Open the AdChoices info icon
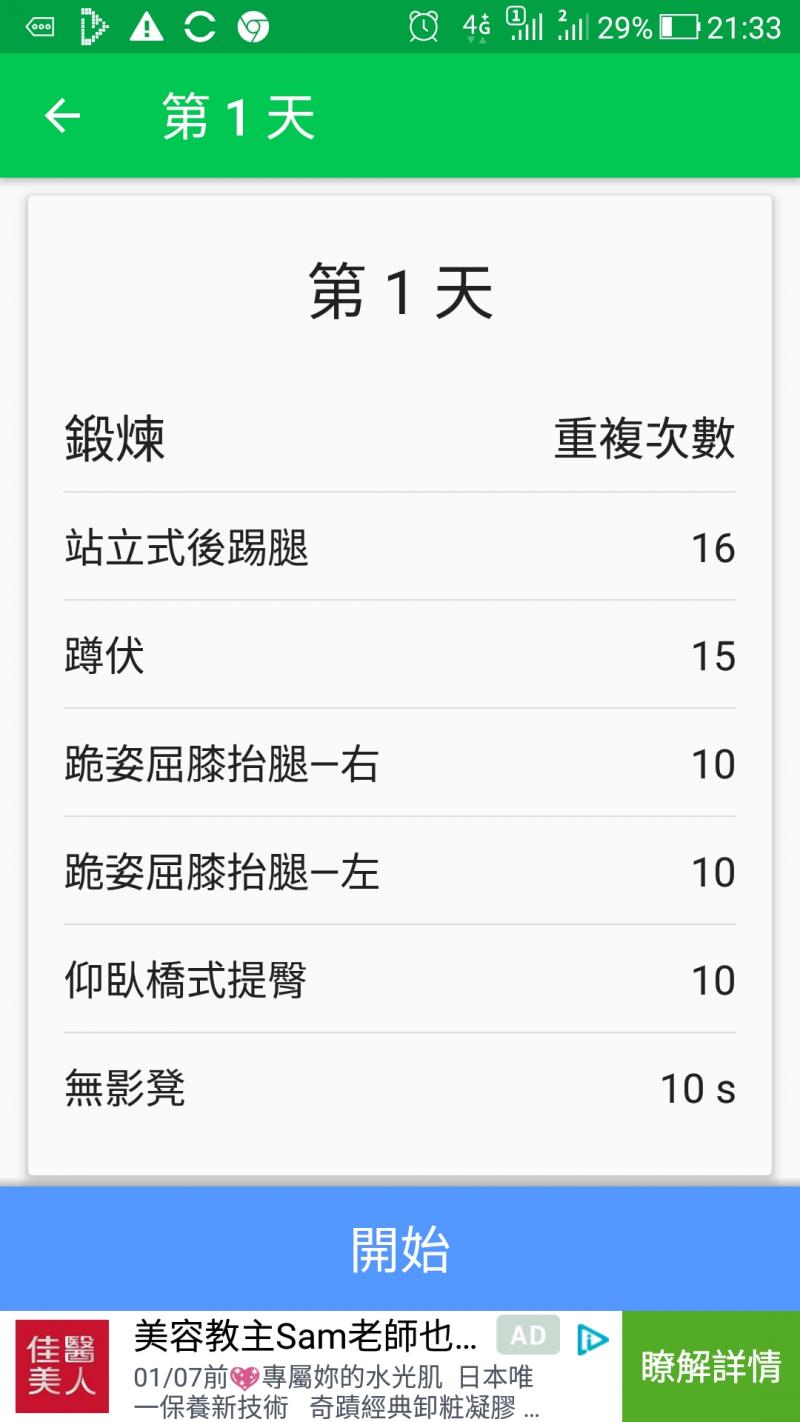This screenshot has height=1422, width=800. coord(593,1339)
